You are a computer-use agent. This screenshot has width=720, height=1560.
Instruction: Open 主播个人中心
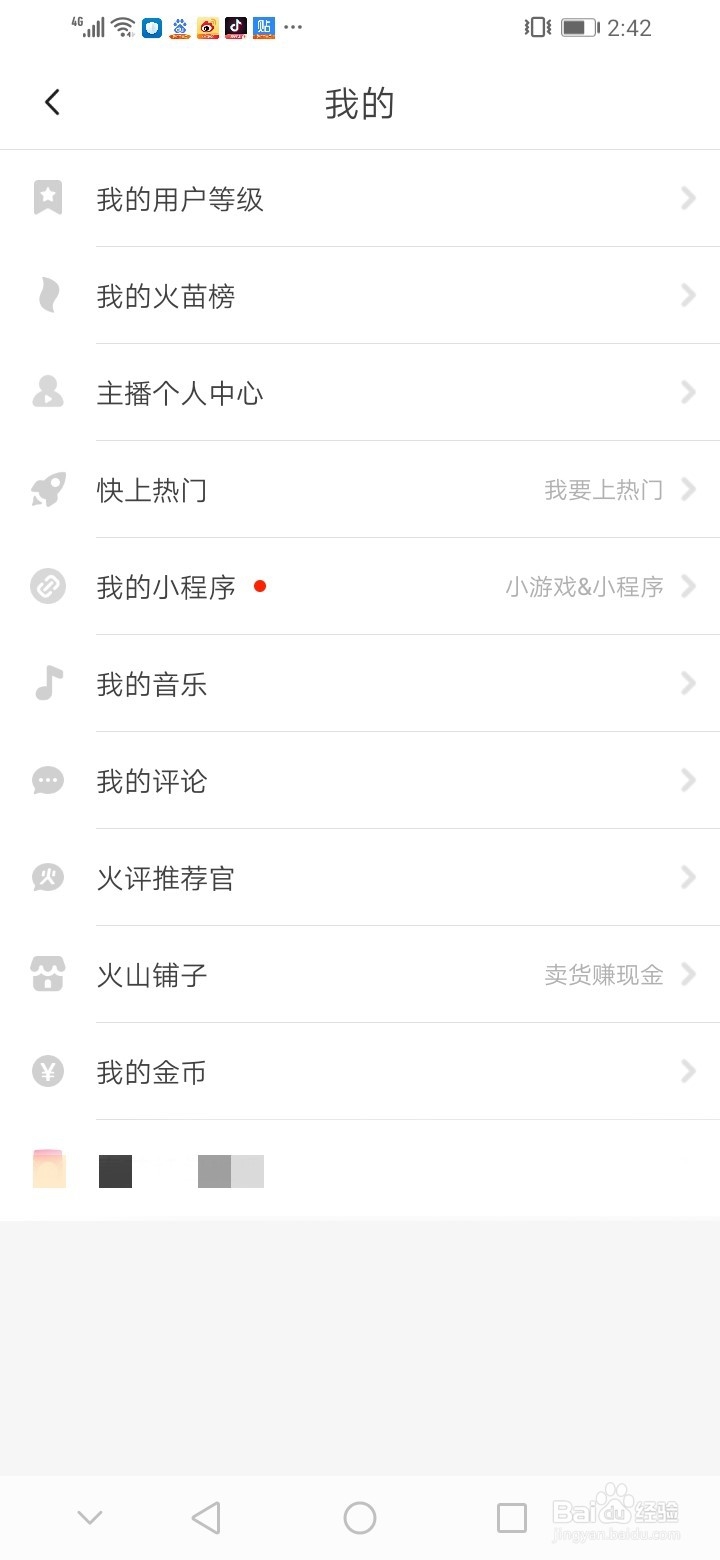click(360, 393)
